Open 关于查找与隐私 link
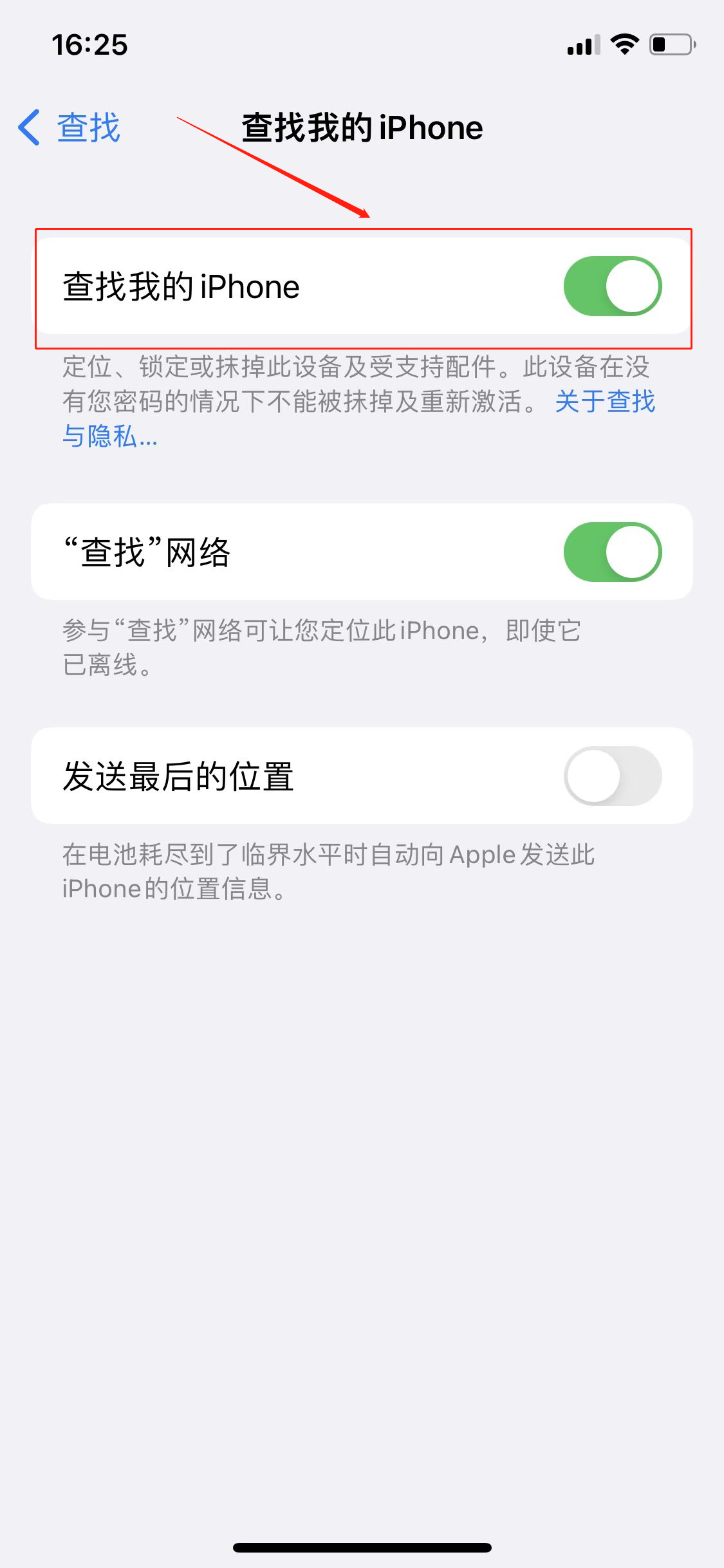 tap(604, 402)
